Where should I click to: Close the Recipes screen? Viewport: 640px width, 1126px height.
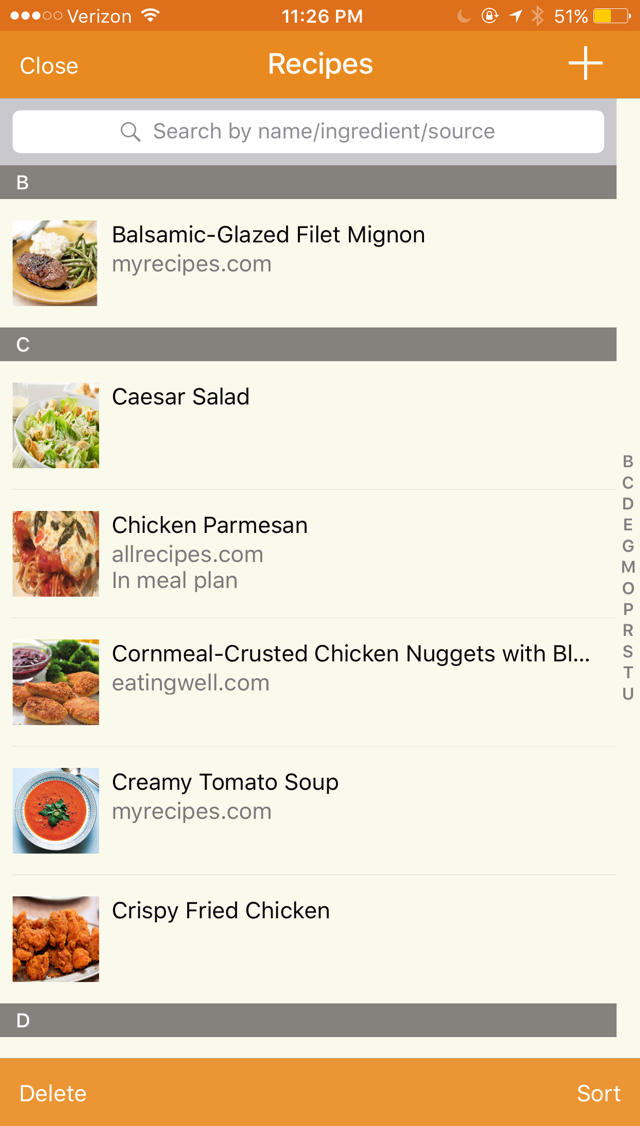49,66
